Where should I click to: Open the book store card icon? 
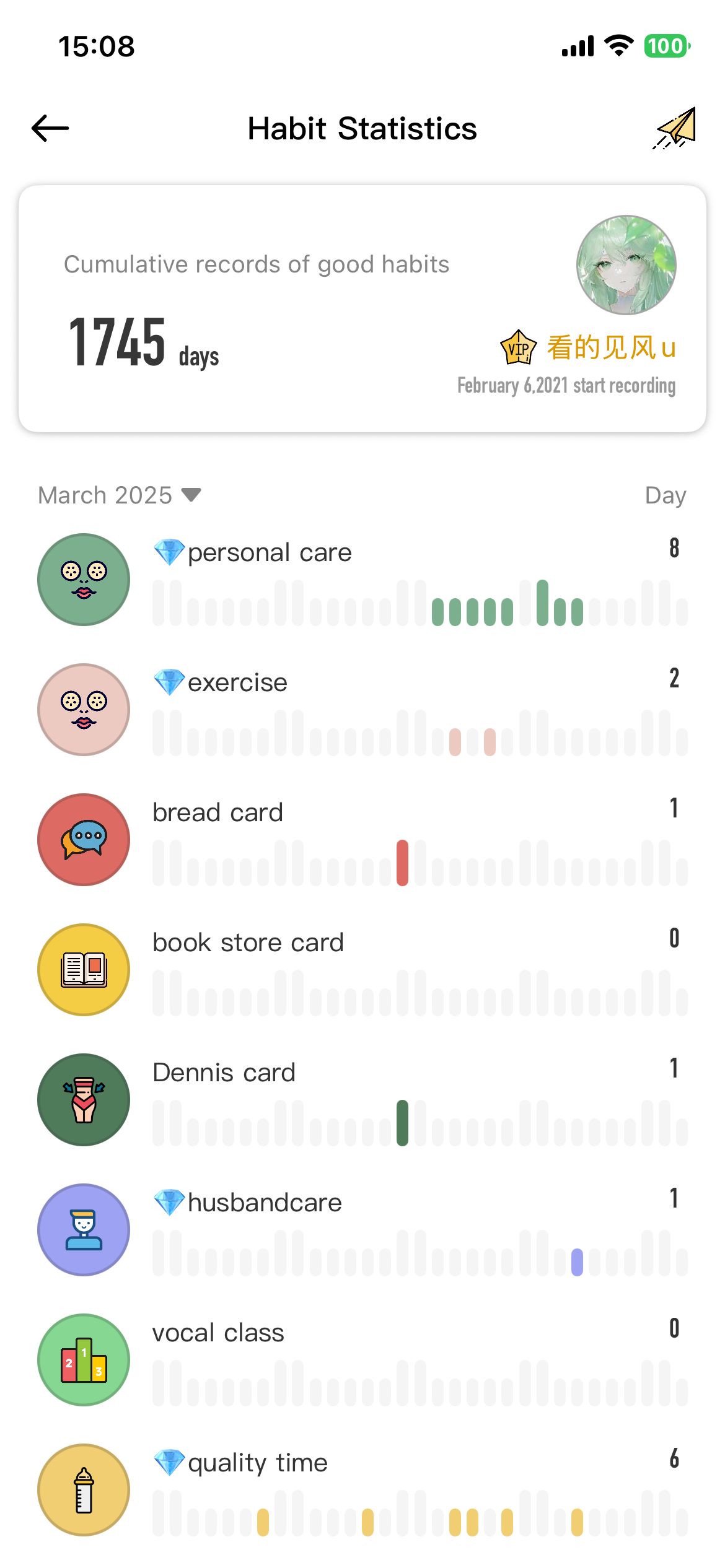click(83, 969)
